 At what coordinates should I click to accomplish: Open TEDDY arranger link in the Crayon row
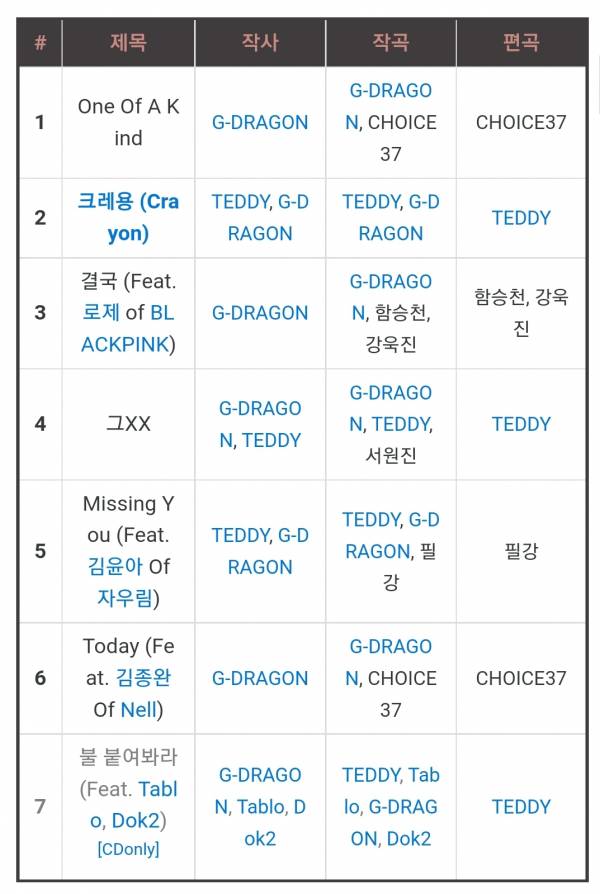tap(521, 217)
